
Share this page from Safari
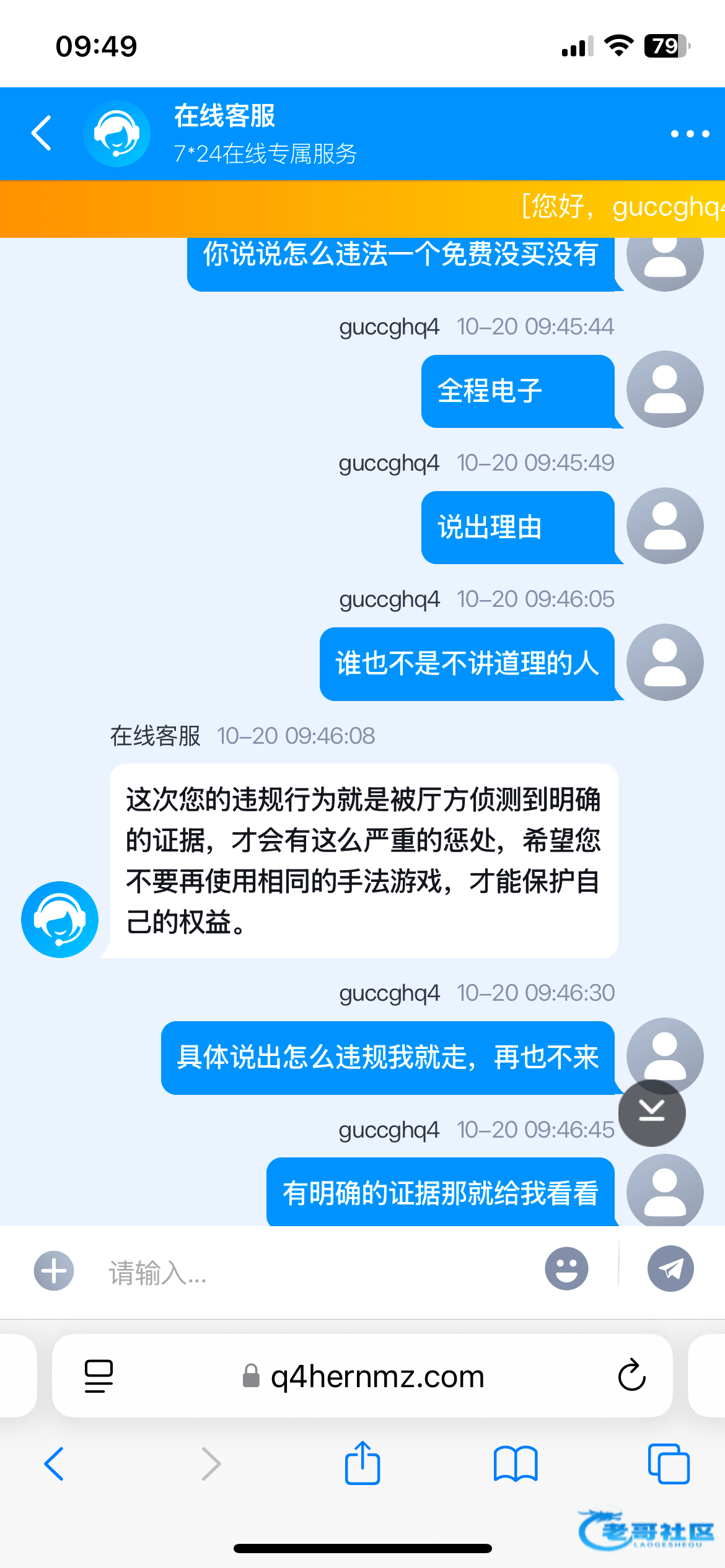point(362,1463)
